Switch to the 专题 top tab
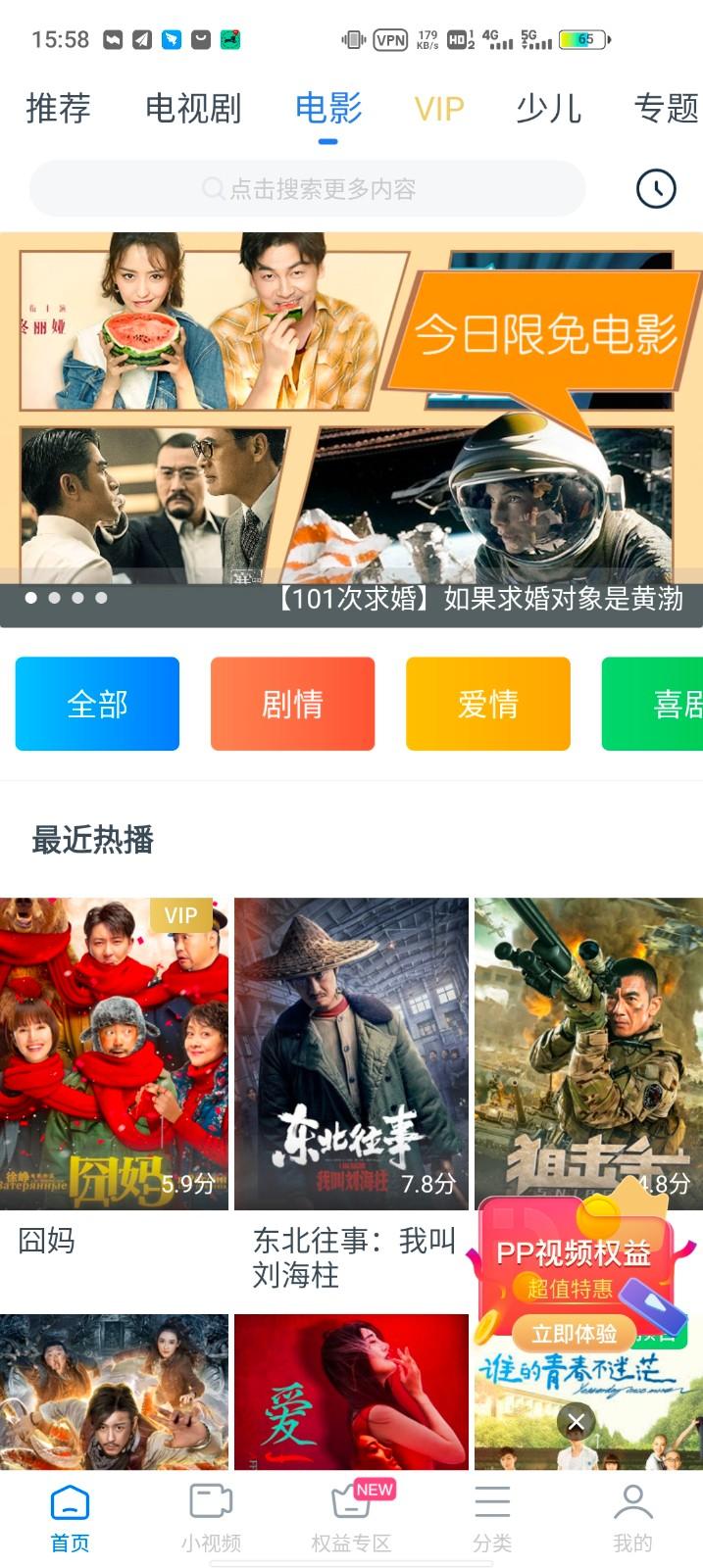This screenshot has height=1568, width=703. [x=666, y=108]
